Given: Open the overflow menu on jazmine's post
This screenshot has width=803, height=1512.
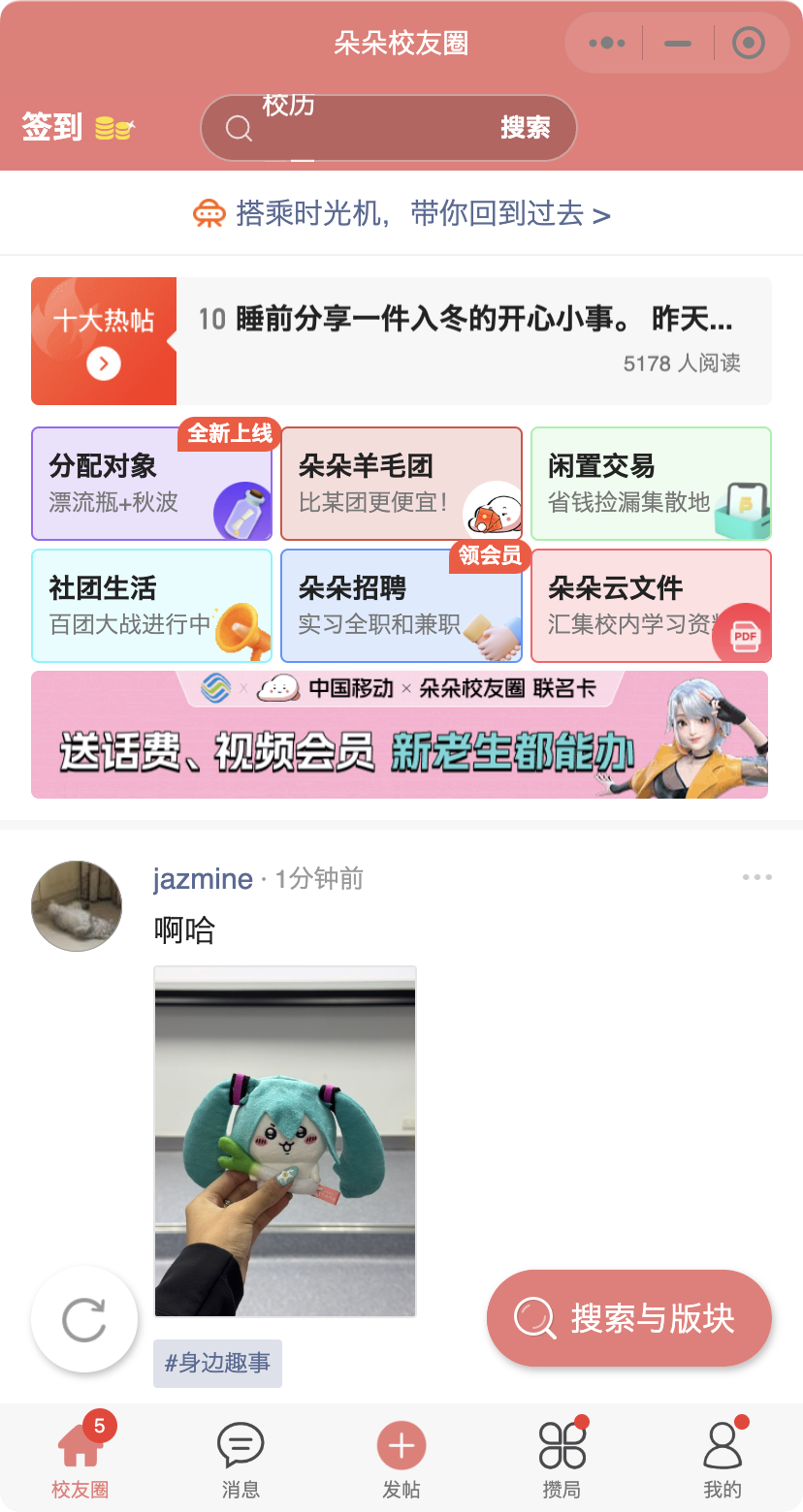Looking at the screenshot, I should point(756,877).
